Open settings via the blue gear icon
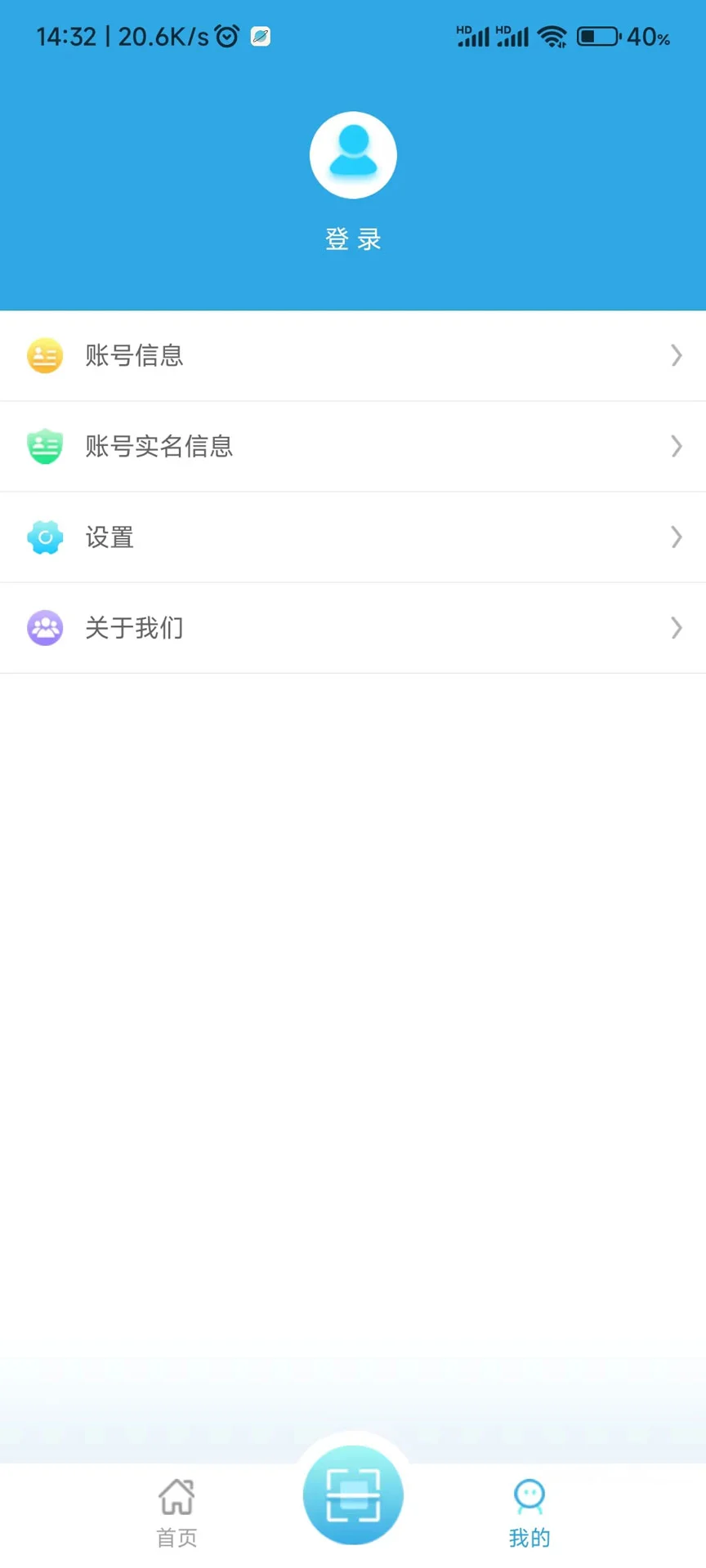 point(45,537)
